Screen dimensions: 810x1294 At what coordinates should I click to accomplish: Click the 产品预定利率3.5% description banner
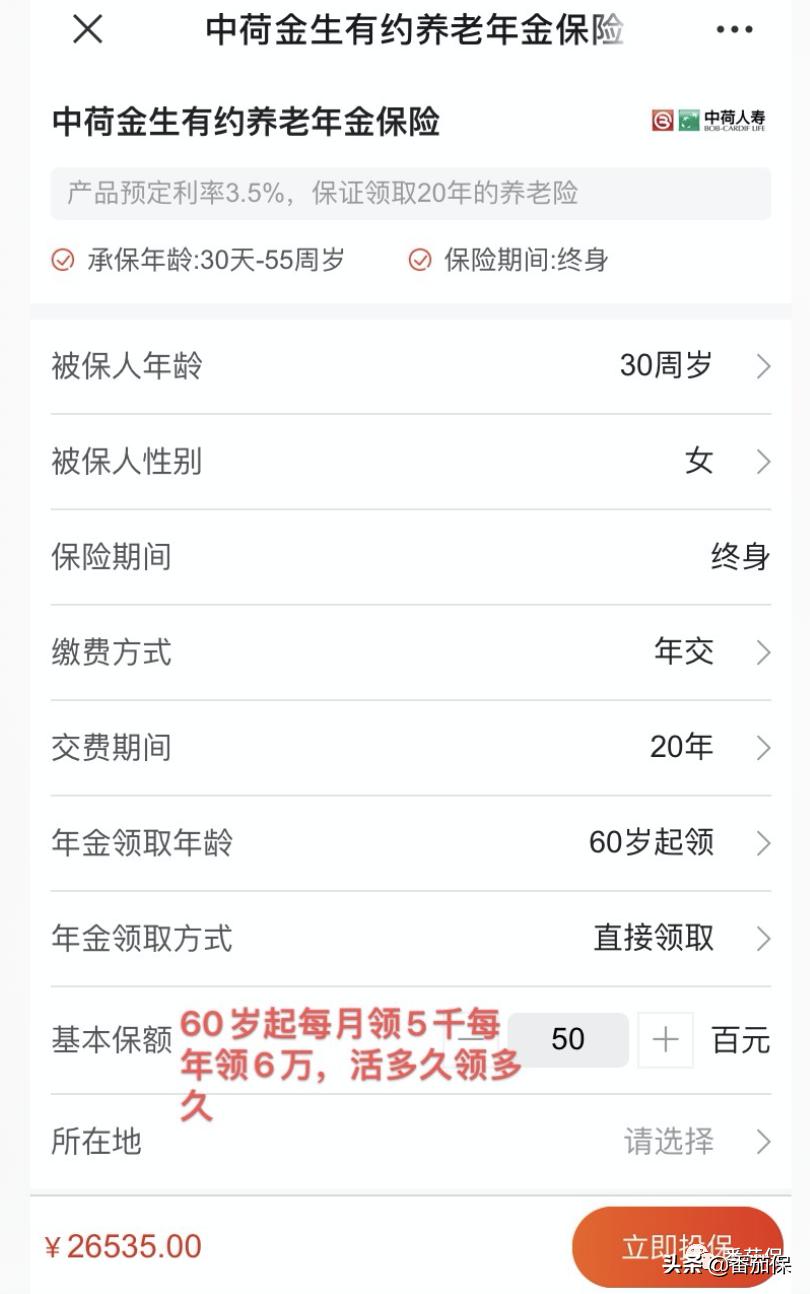405,193
